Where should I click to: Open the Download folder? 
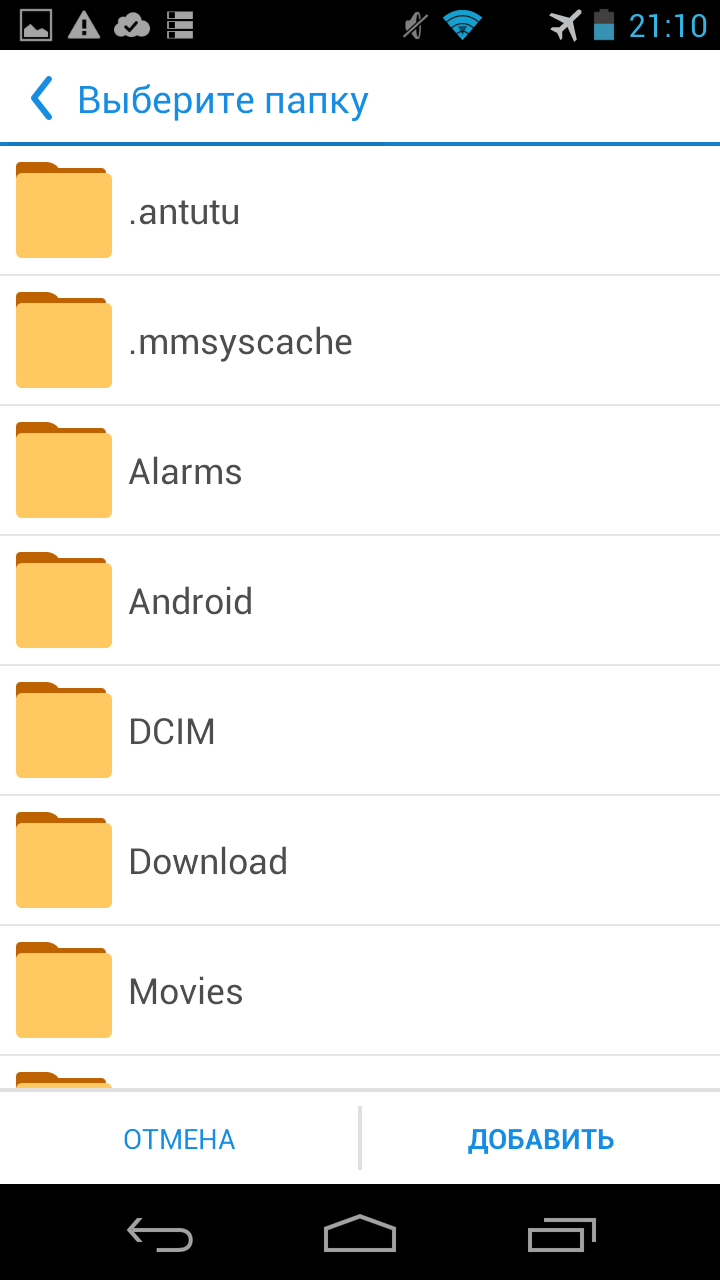click(360, 861)
